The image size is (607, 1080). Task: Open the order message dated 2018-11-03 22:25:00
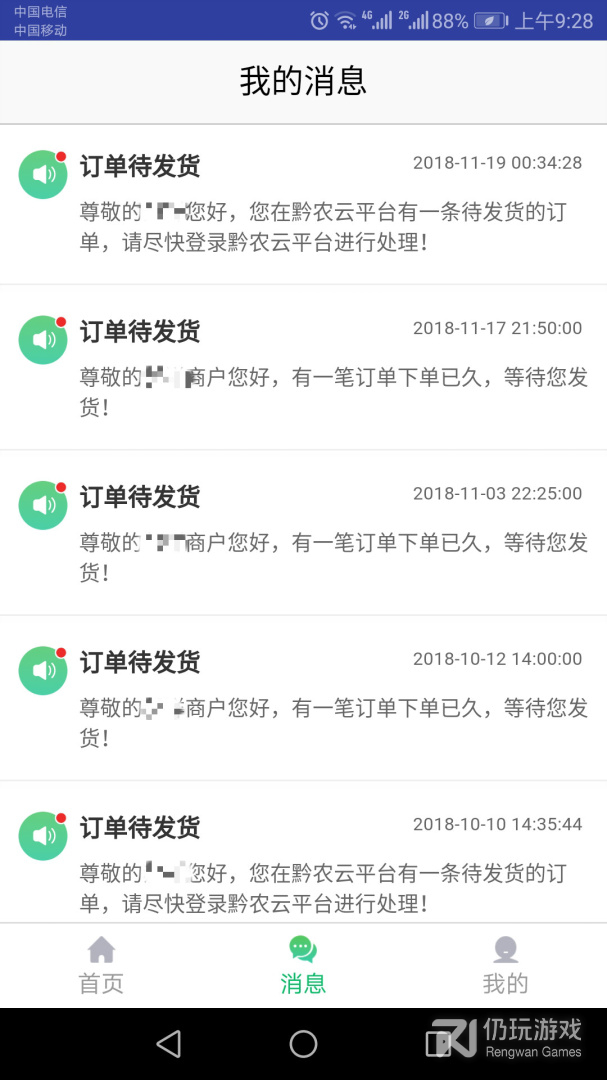[x=303, y=533]
